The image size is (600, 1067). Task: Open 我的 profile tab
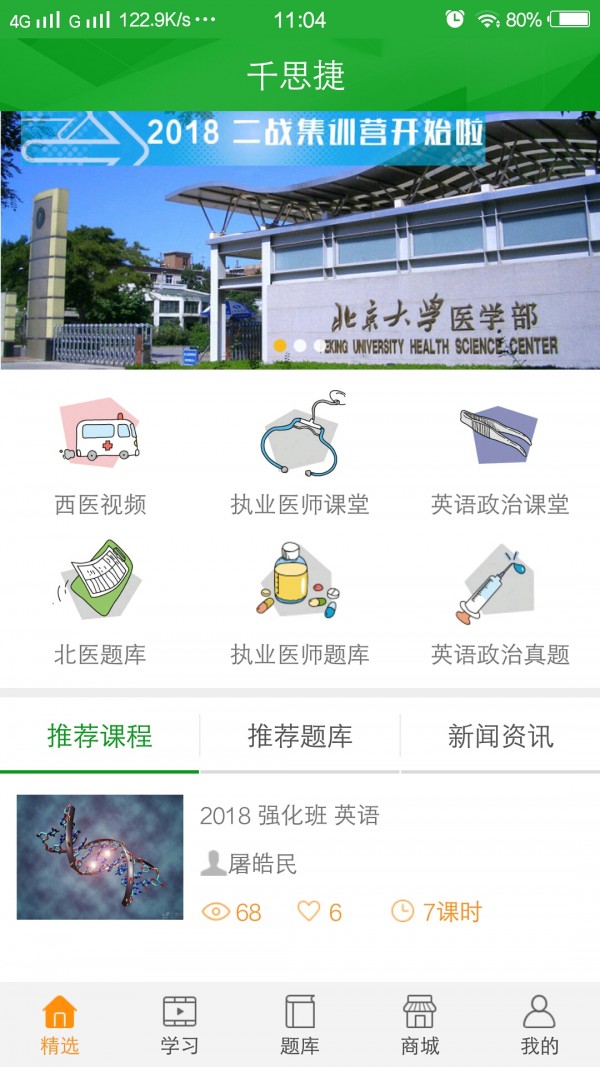[x=540, y=1025]
